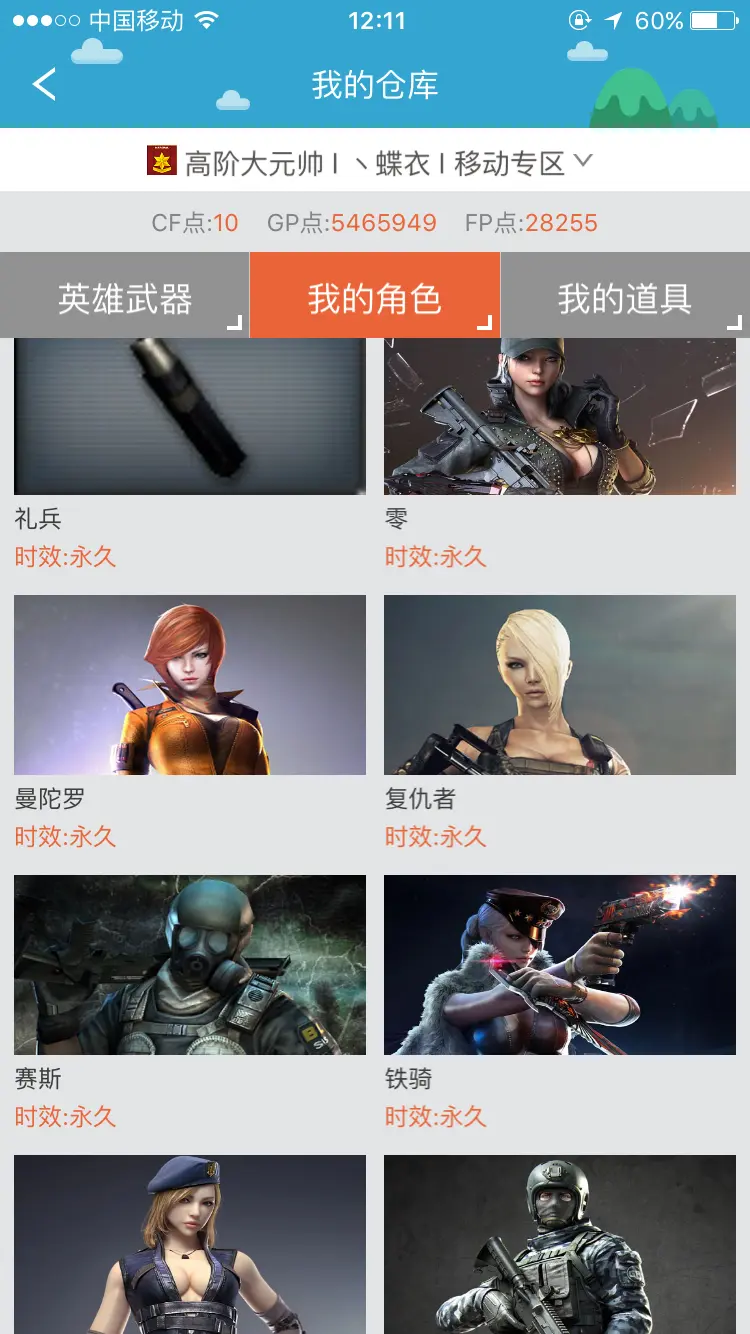750x1334 pixels.
Task: Select the 我的角色 tab
Action: click(x=375, y=298)
